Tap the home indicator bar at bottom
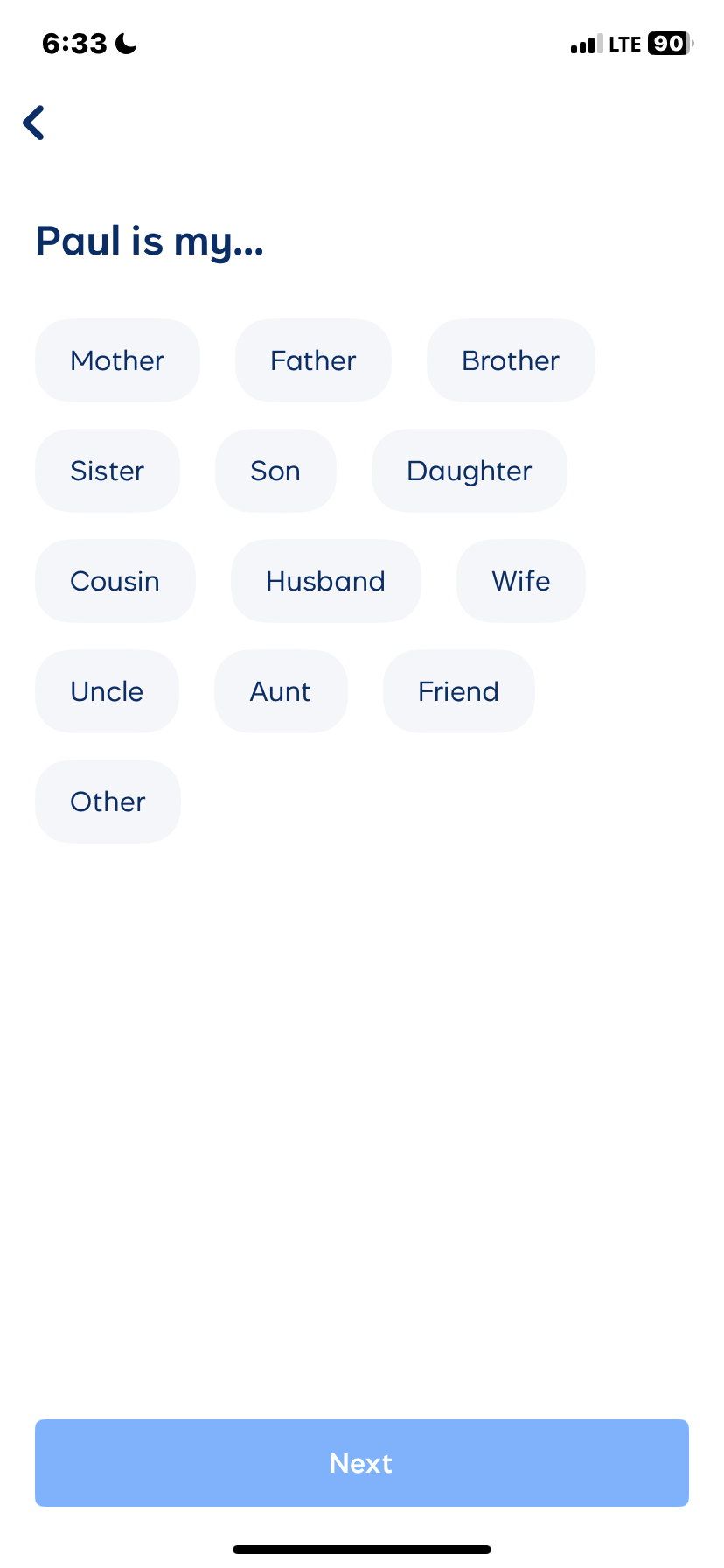This screenshot has width=724, height=1568. pos(362,1547)
